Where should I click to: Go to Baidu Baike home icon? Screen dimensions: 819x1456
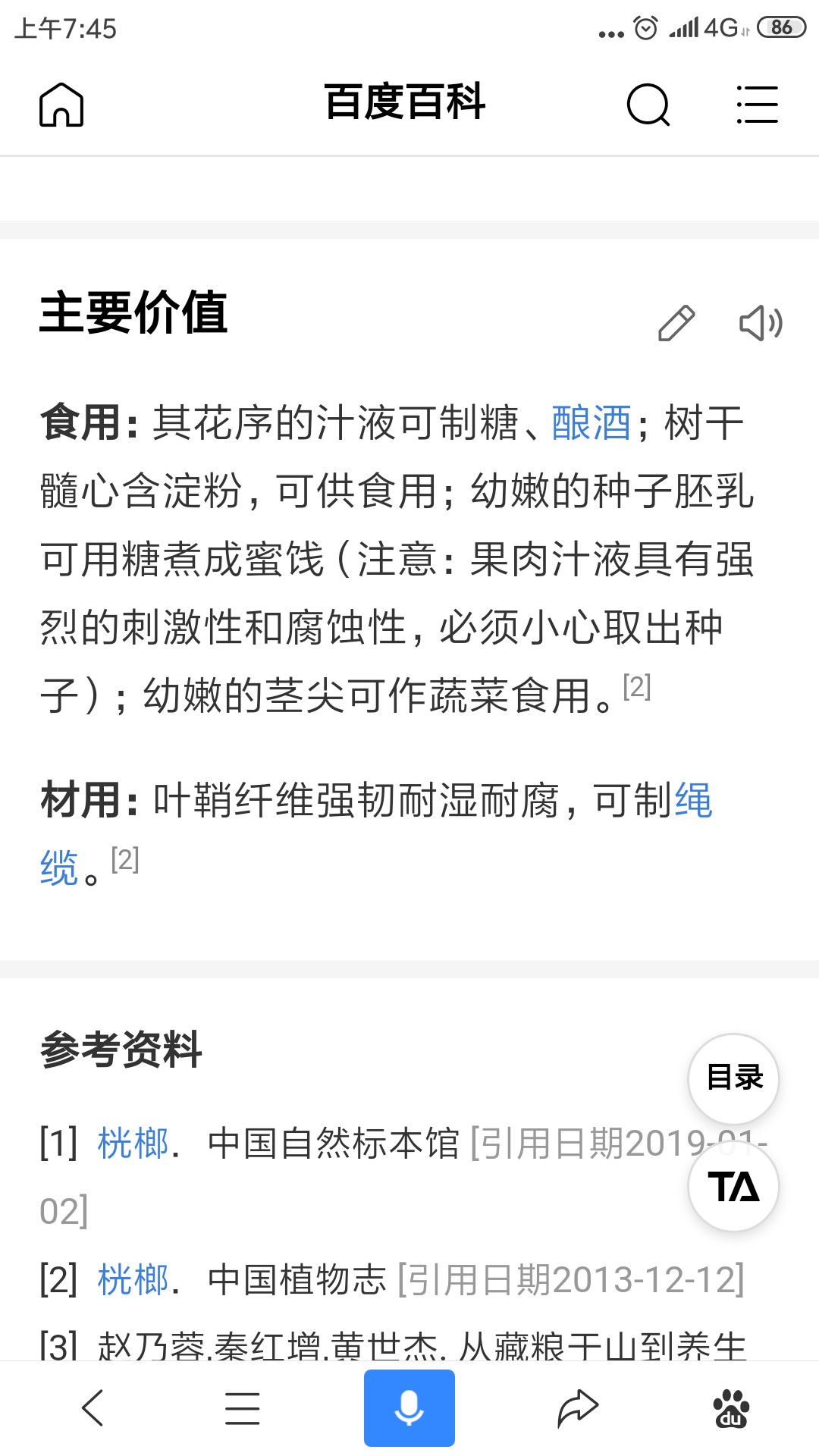61,105
